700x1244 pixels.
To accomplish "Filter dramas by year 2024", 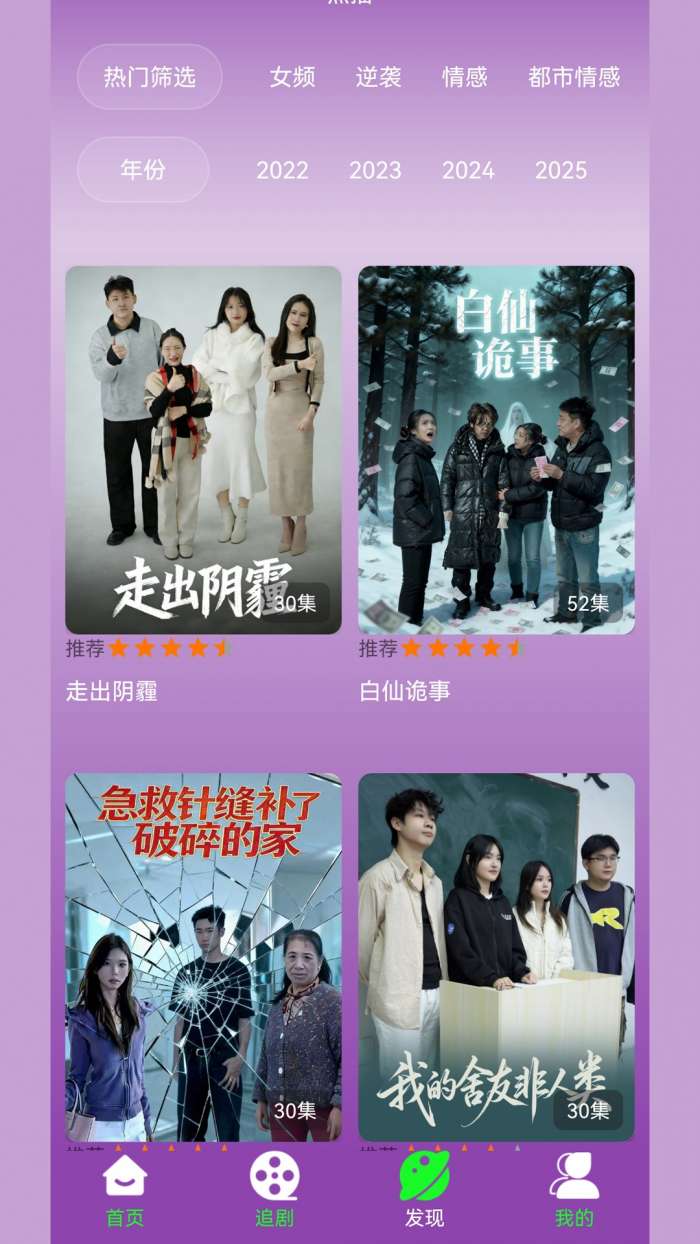I will 468,170.
